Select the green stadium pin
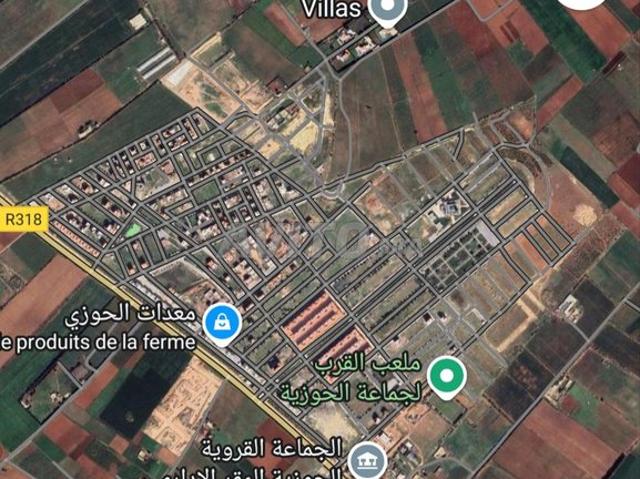This screenshot has height=479, width=640. click(x=448, y=376)
